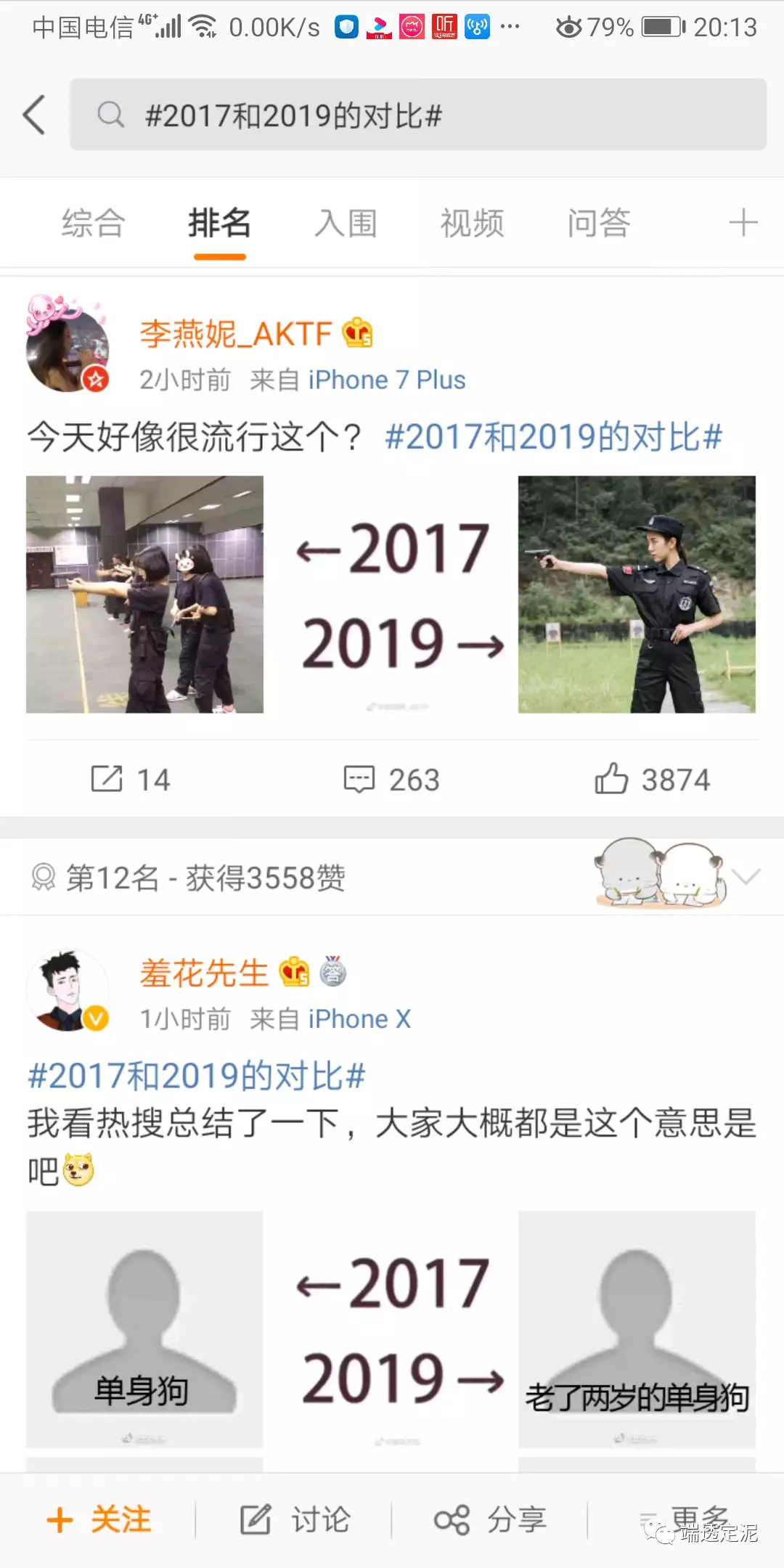Follow this topic with the 关注 button
Viewport: 784px width, 1568px height.
[x=99, y=1519]
